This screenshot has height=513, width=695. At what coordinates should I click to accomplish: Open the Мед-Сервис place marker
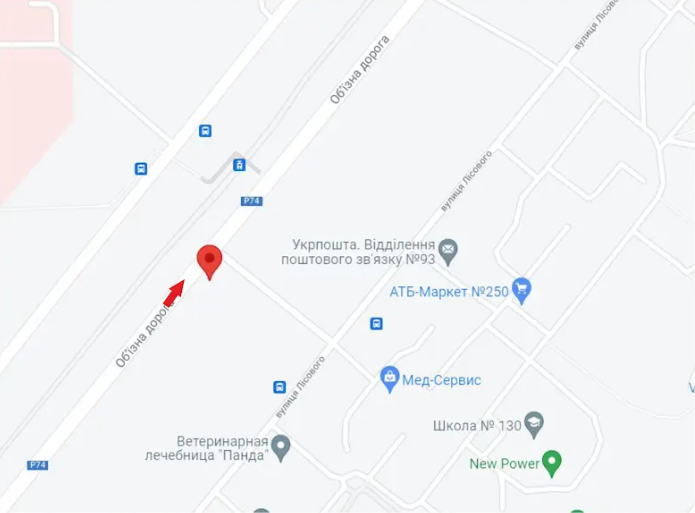click(390, 379)
